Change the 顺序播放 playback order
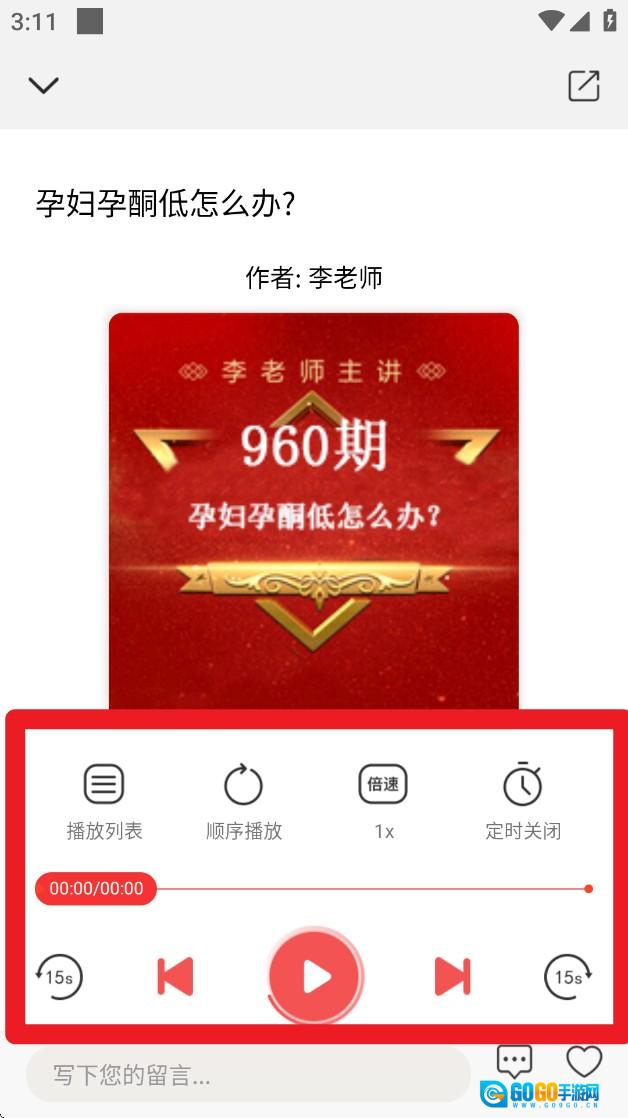This screenshot has width=628, height=1118. click(243, 800)
